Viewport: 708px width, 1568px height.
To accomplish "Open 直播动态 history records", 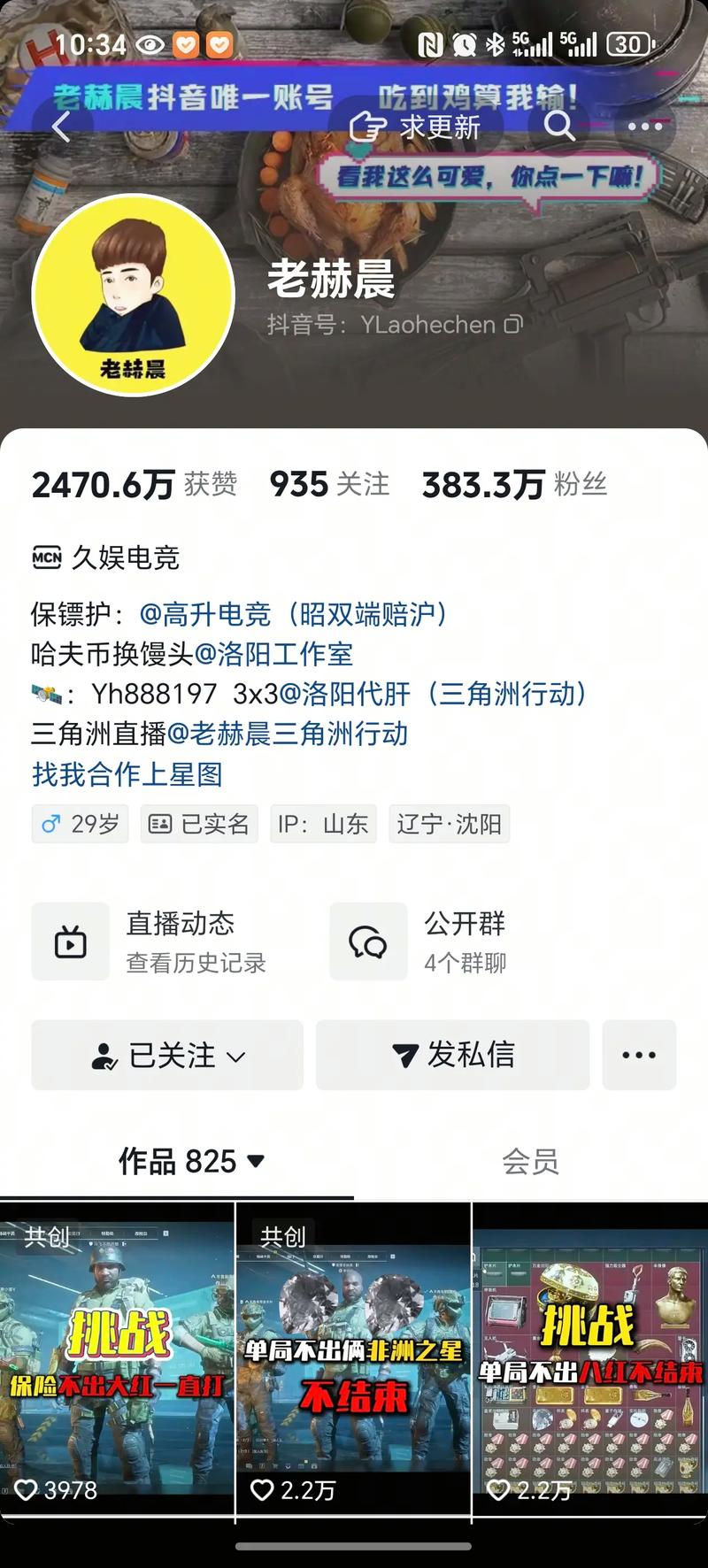I will click(x=159, y=942).
